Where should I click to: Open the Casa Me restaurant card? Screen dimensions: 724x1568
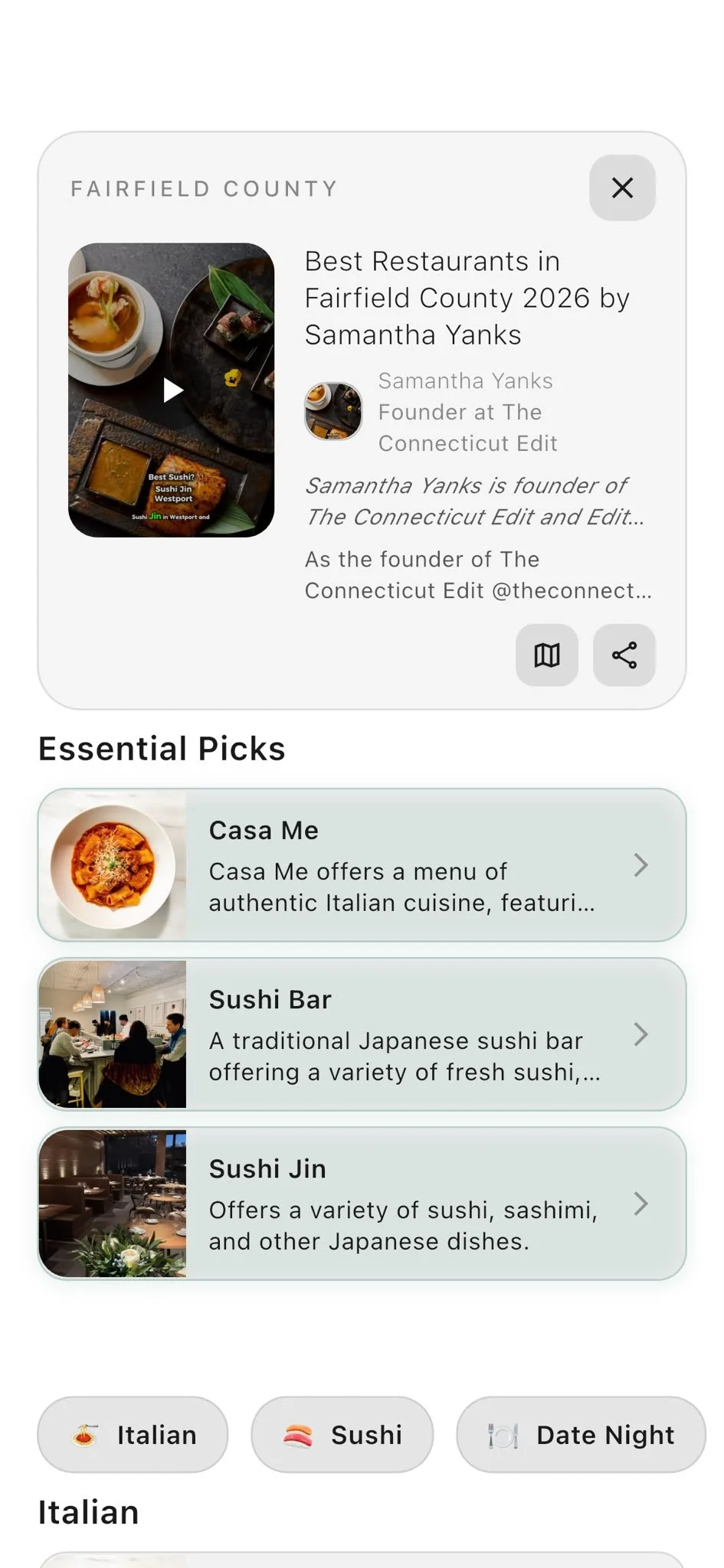[x=362, y=865]
